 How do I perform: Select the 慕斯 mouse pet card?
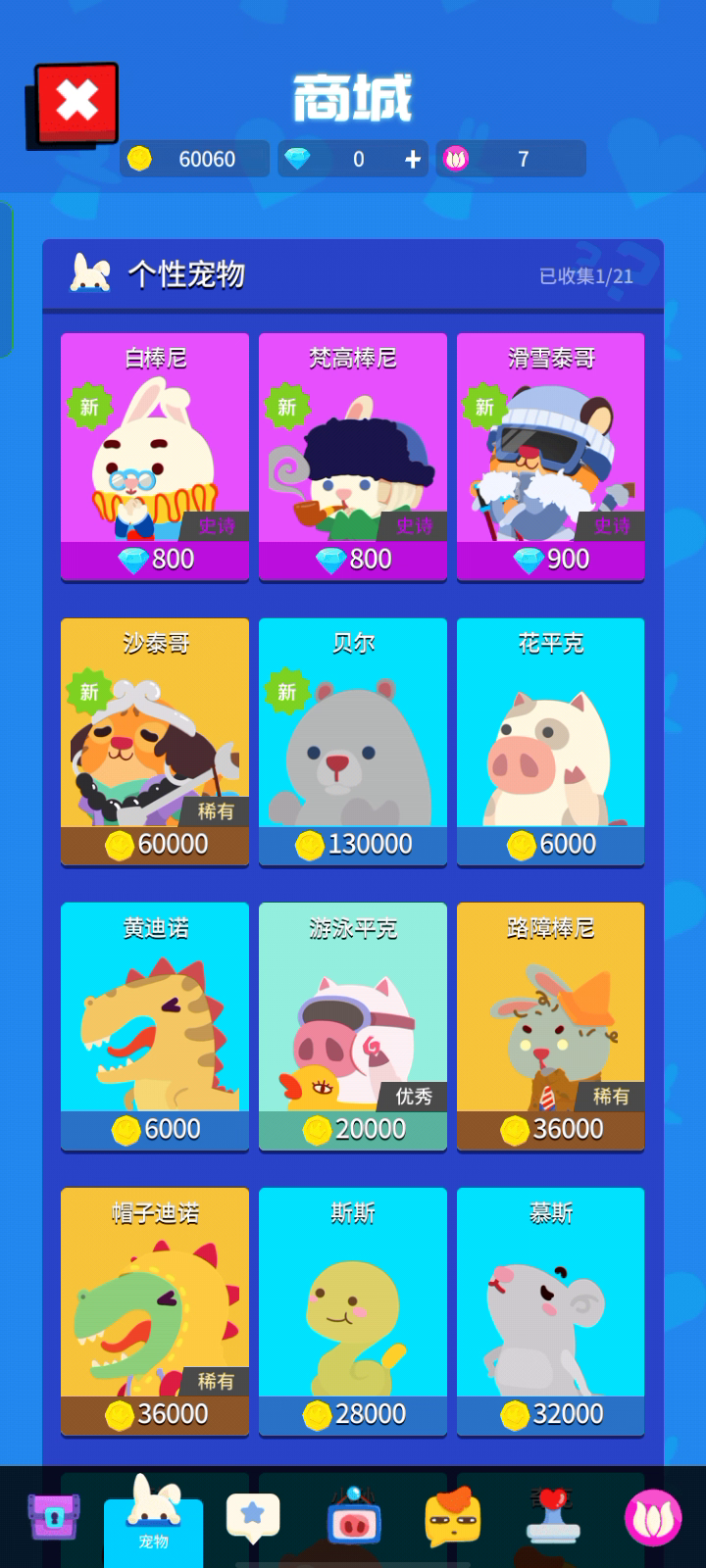[550, 1311]
